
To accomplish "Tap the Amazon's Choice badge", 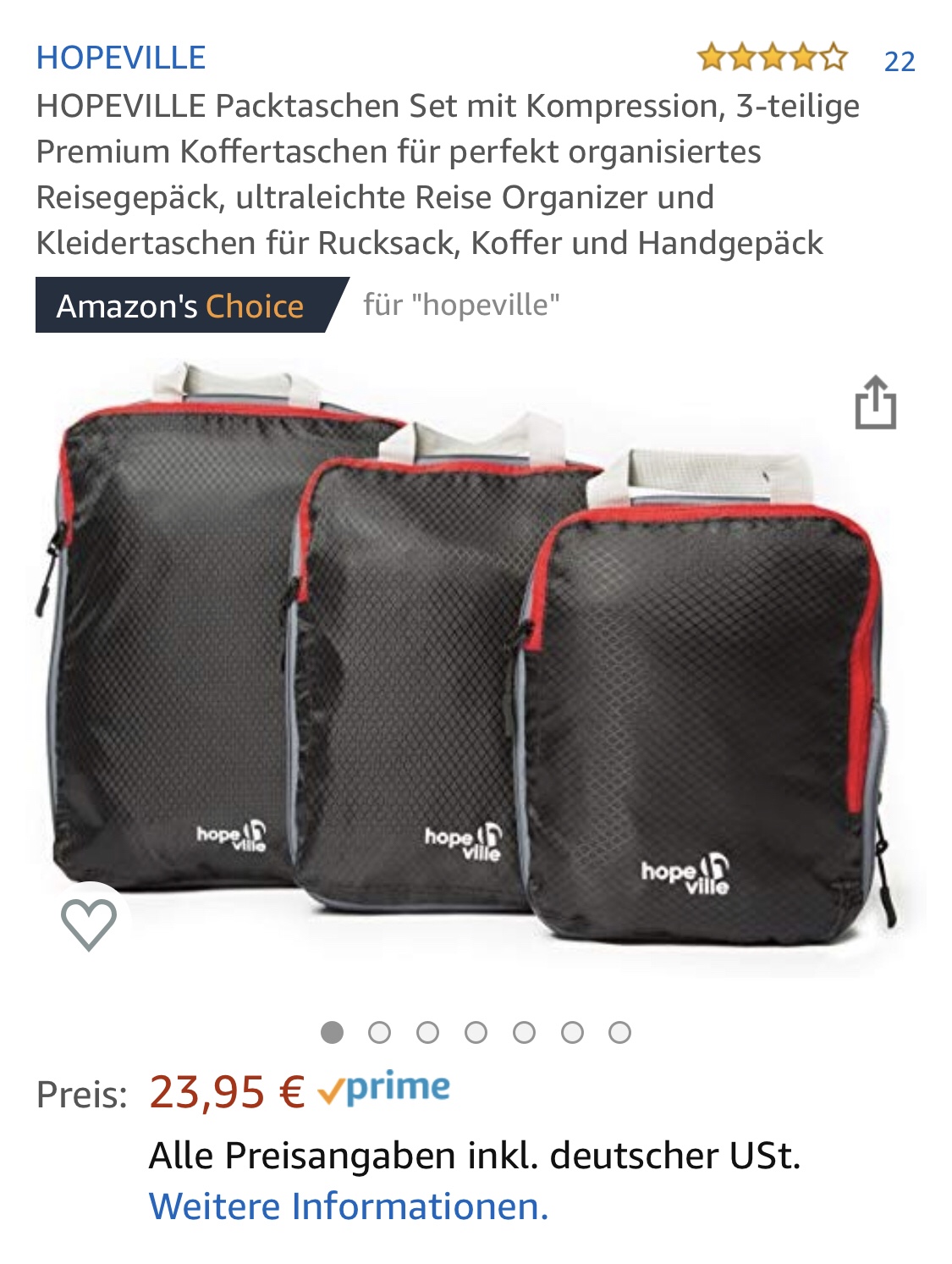I will [x=182, y=306].
